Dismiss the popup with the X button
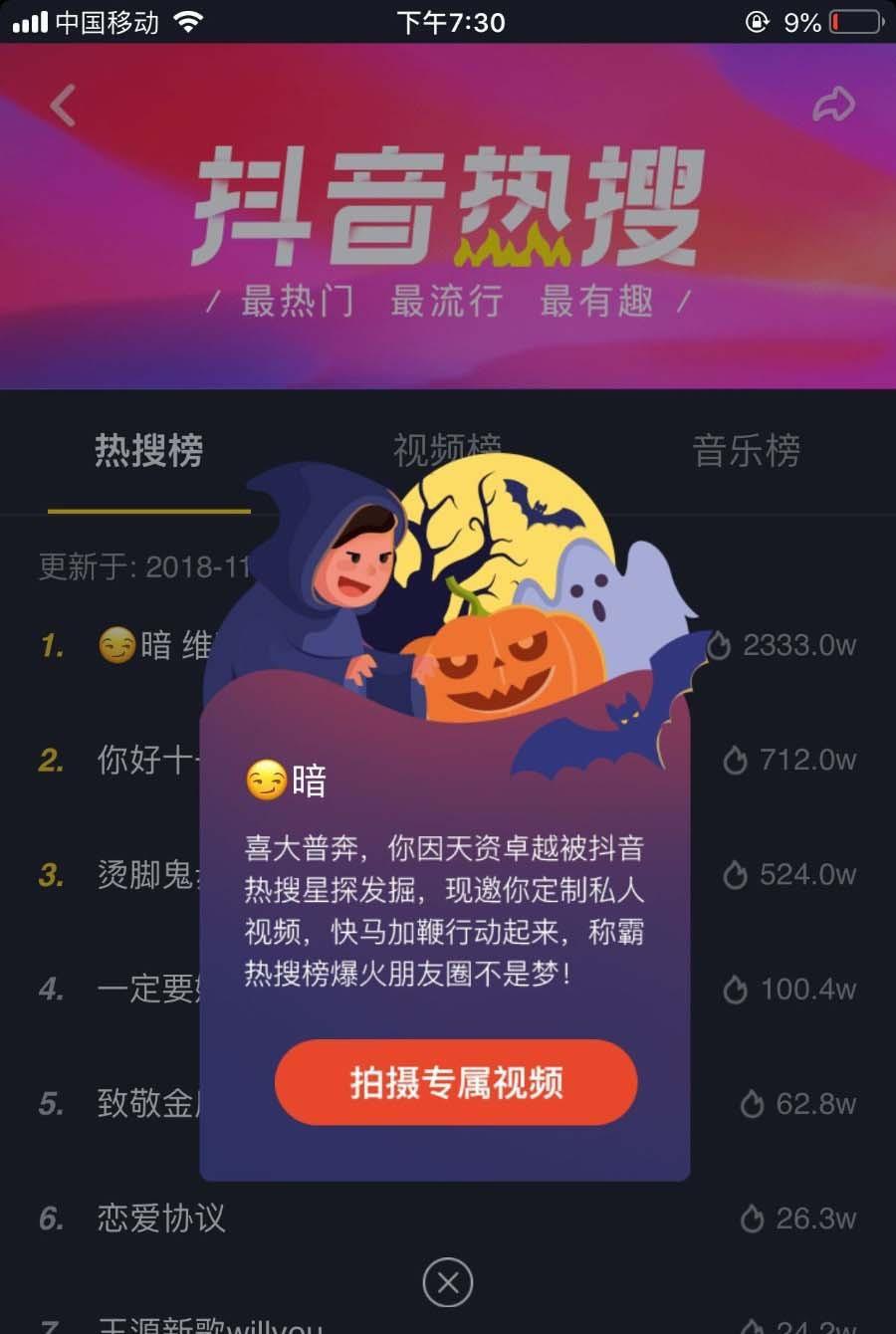Viewport: 896px width, 1334px height. (x=447, y=1283)
